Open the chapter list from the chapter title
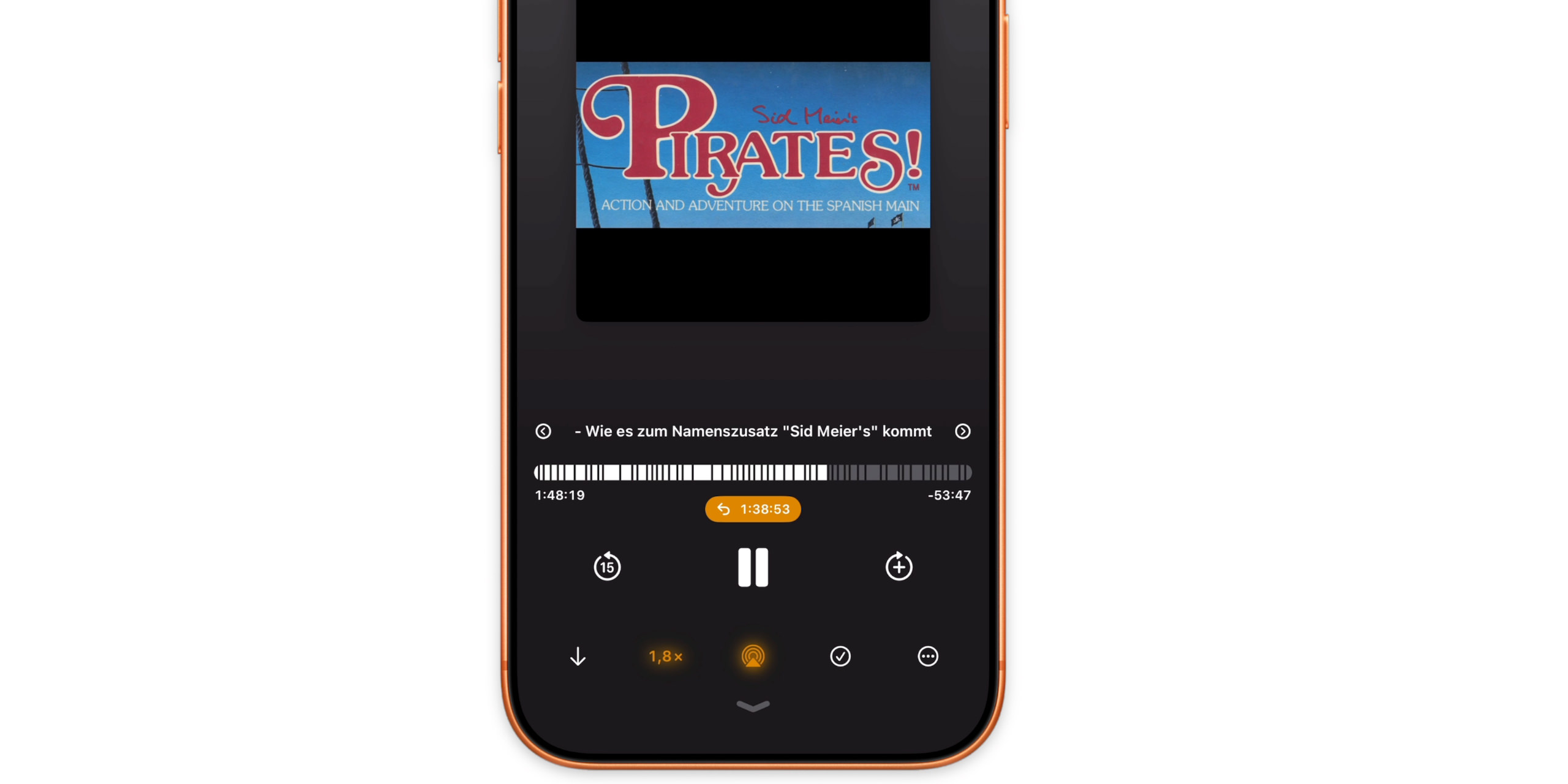 tap(752, 431)
